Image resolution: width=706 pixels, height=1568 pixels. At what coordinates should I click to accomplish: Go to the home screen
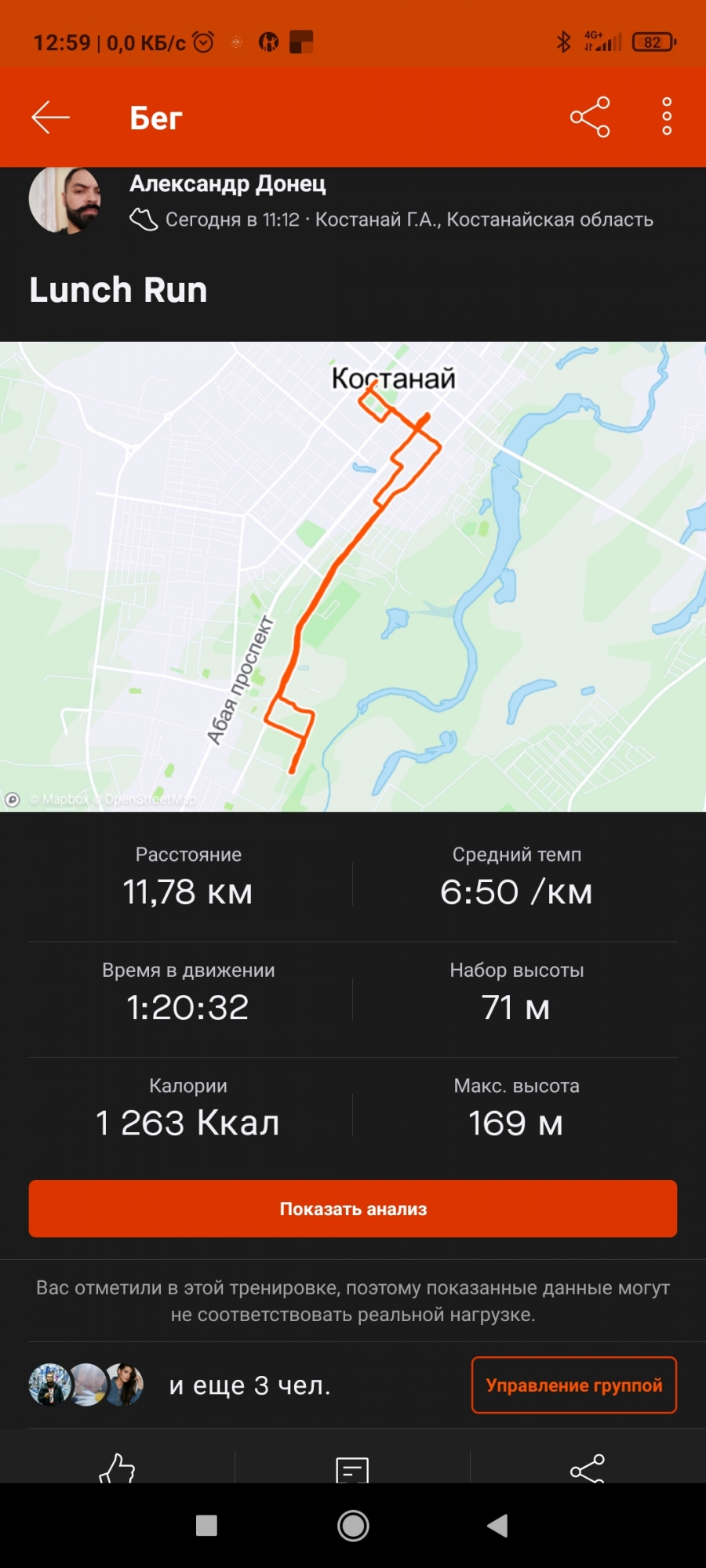[353, 1525]
